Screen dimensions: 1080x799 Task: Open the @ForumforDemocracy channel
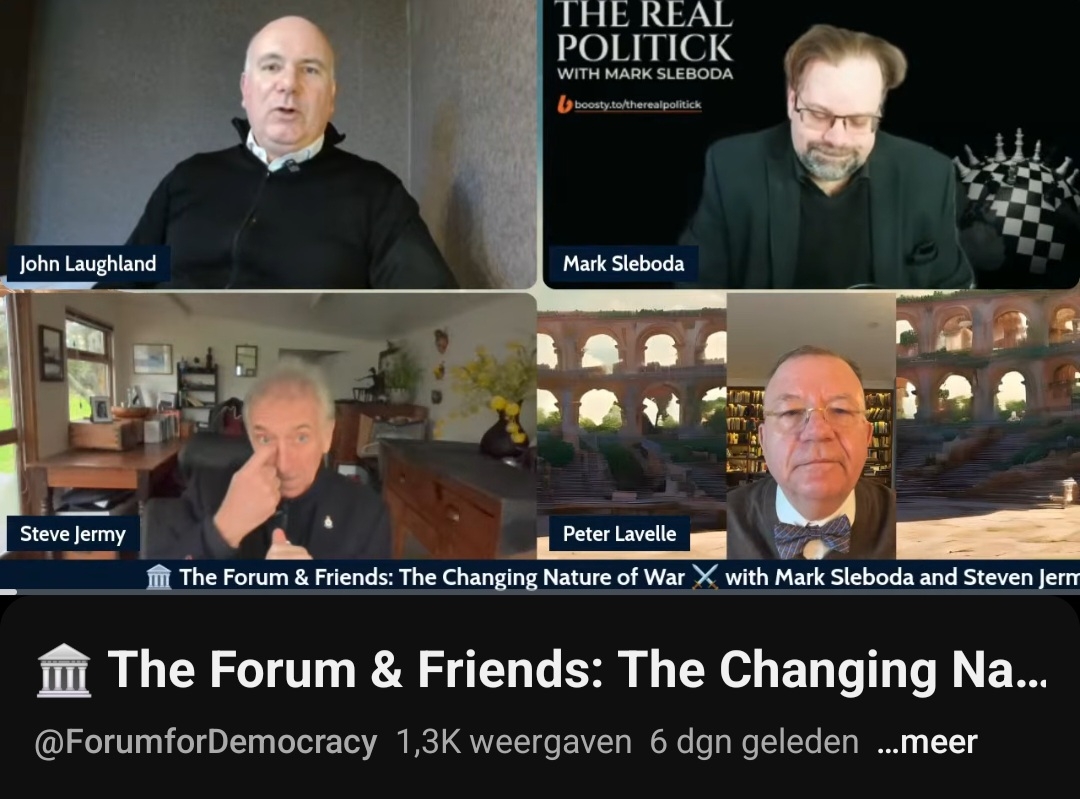206,743
